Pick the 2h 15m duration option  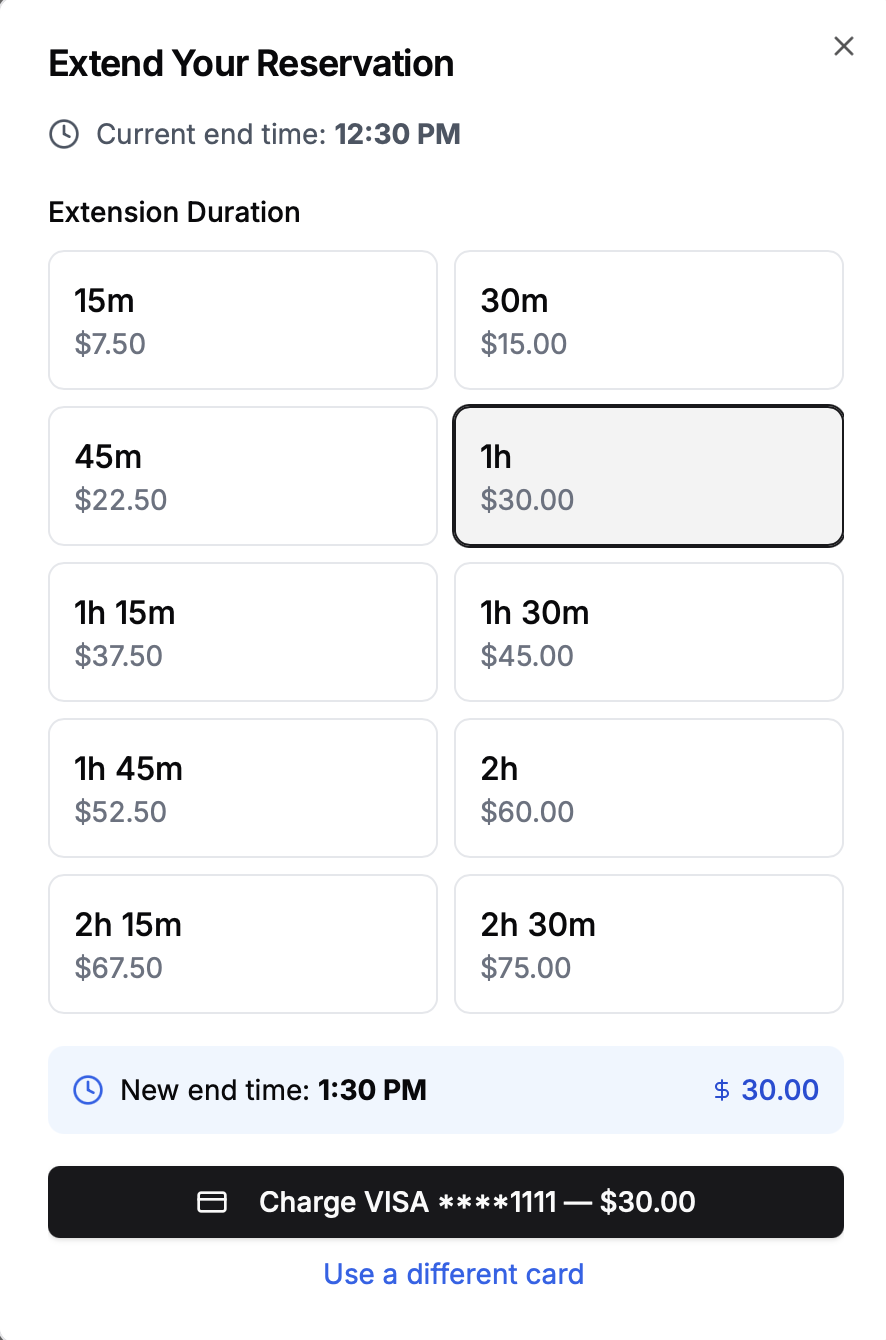[x=242, y=943]
